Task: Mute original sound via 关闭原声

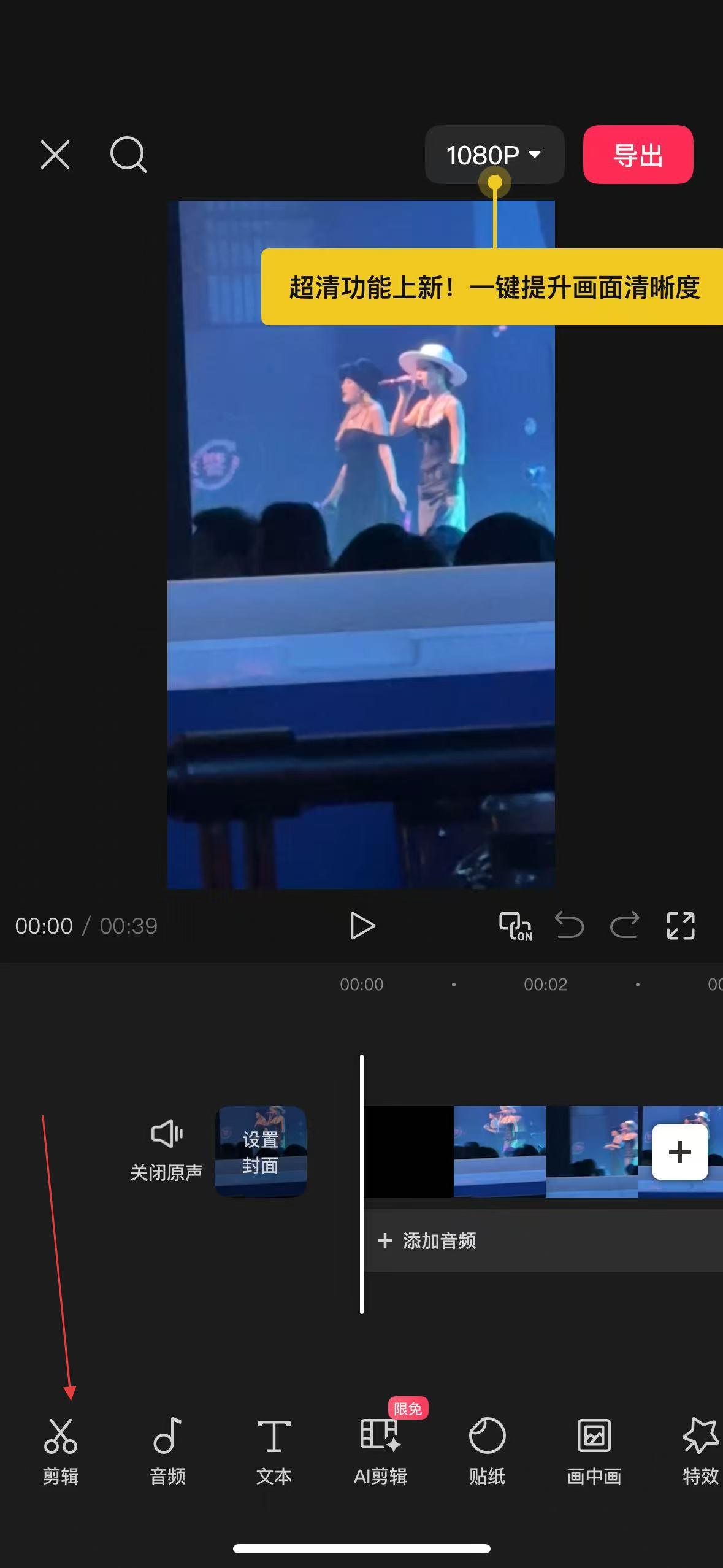Action: pyautogui.click(x=166, y=1150)
